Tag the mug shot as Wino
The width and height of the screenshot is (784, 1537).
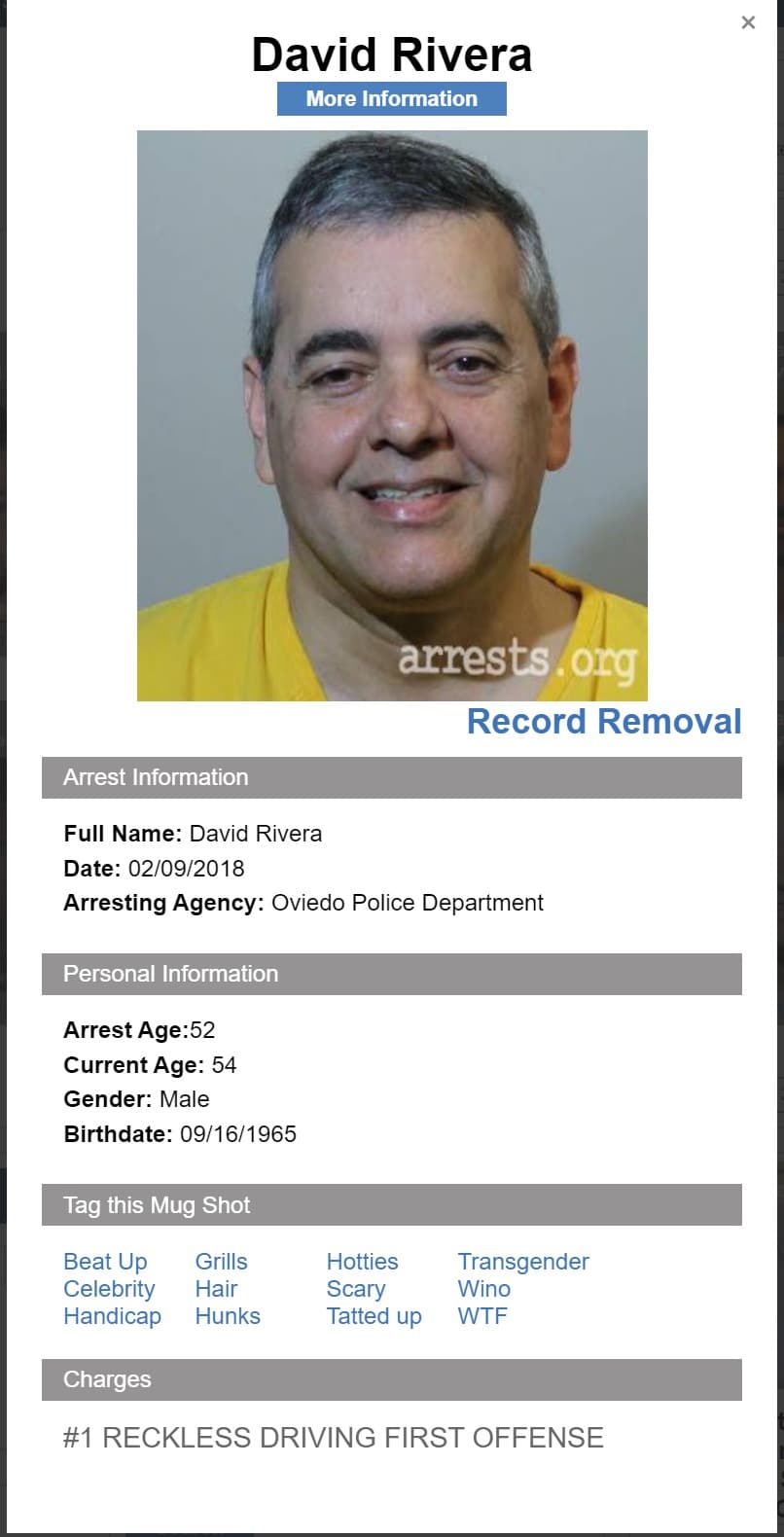pos(484,1289)
